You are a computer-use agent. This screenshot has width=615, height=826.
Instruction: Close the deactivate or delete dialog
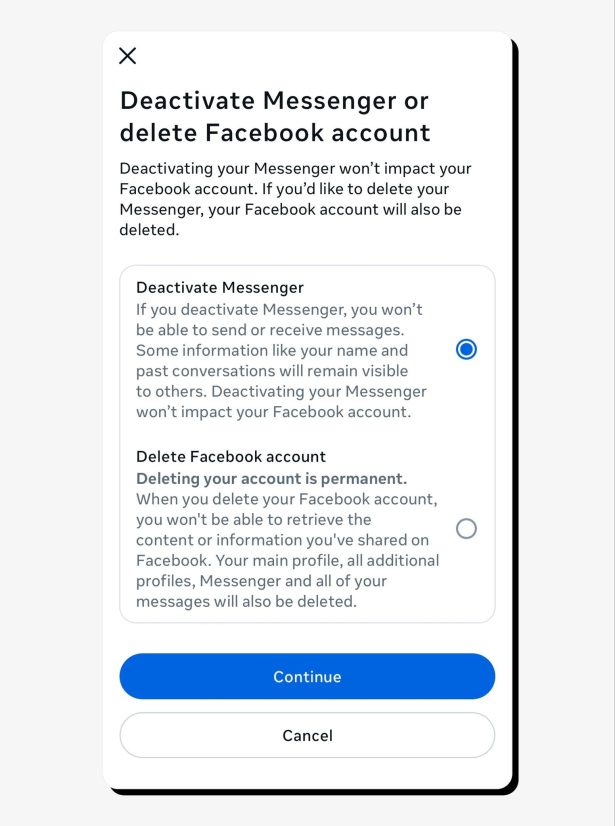click(128, 56)
